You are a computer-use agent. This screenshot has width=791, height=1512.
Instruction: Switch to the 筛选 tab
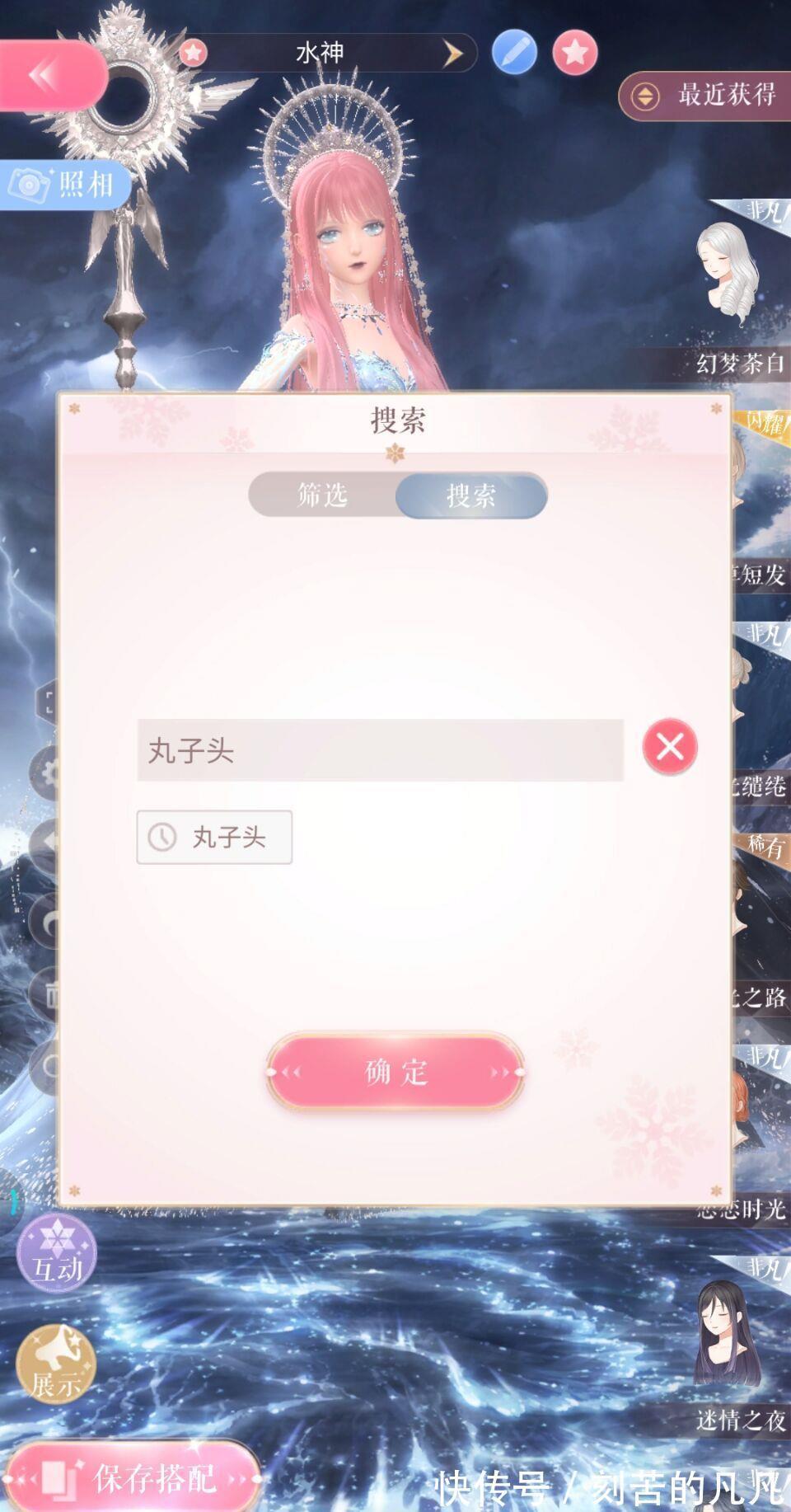[x=323, y=495]
